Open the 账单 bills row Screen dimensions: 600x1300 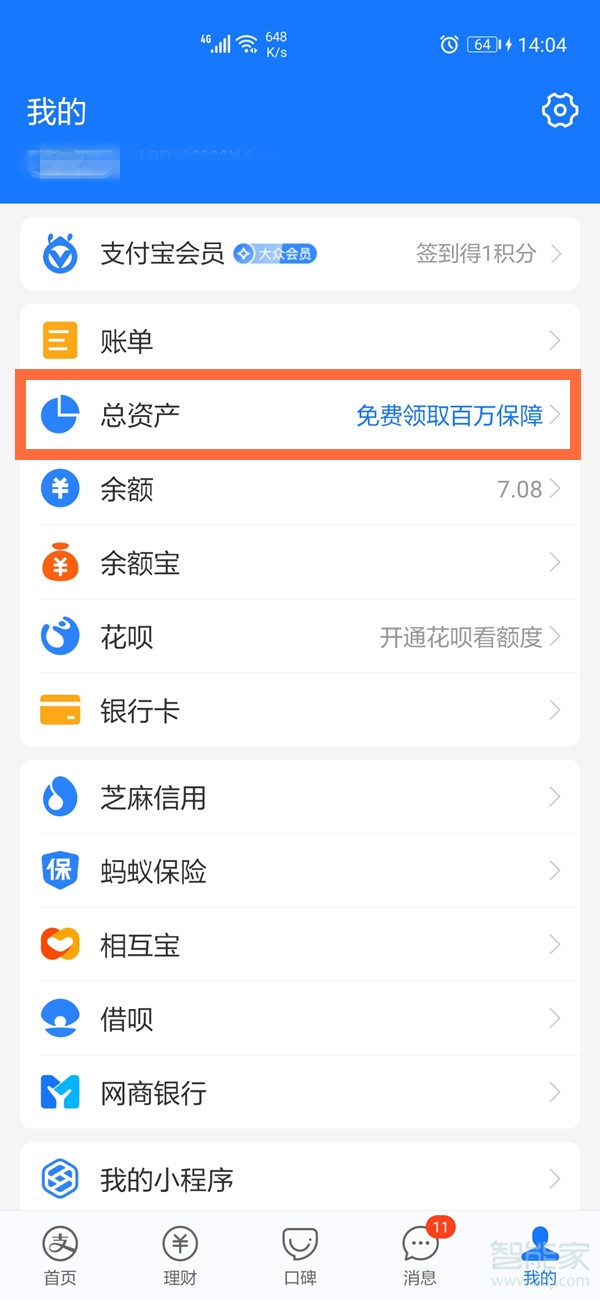pos(300,342)
